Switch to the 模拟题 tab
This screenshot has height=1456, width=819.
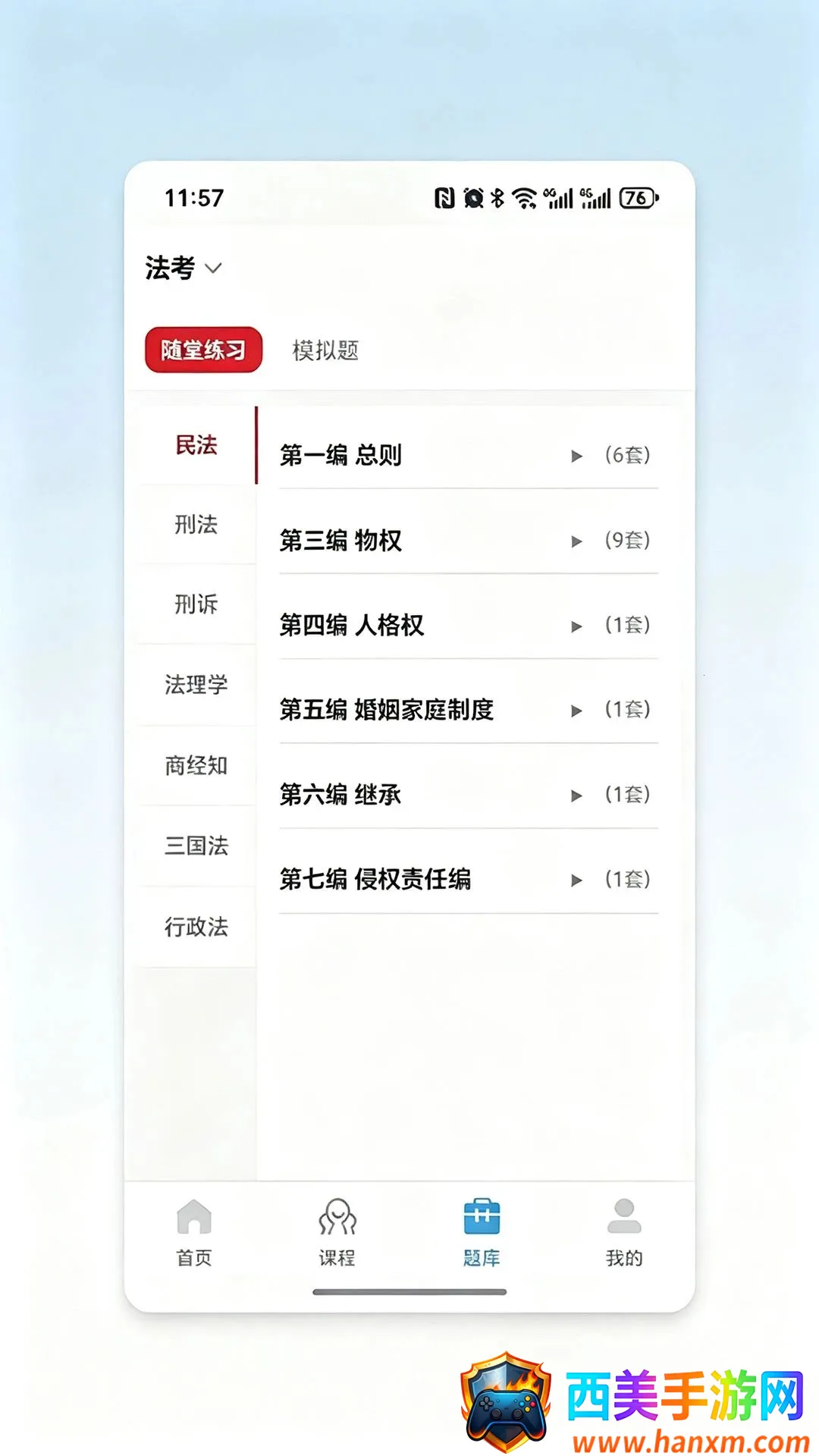pos(325,350)
